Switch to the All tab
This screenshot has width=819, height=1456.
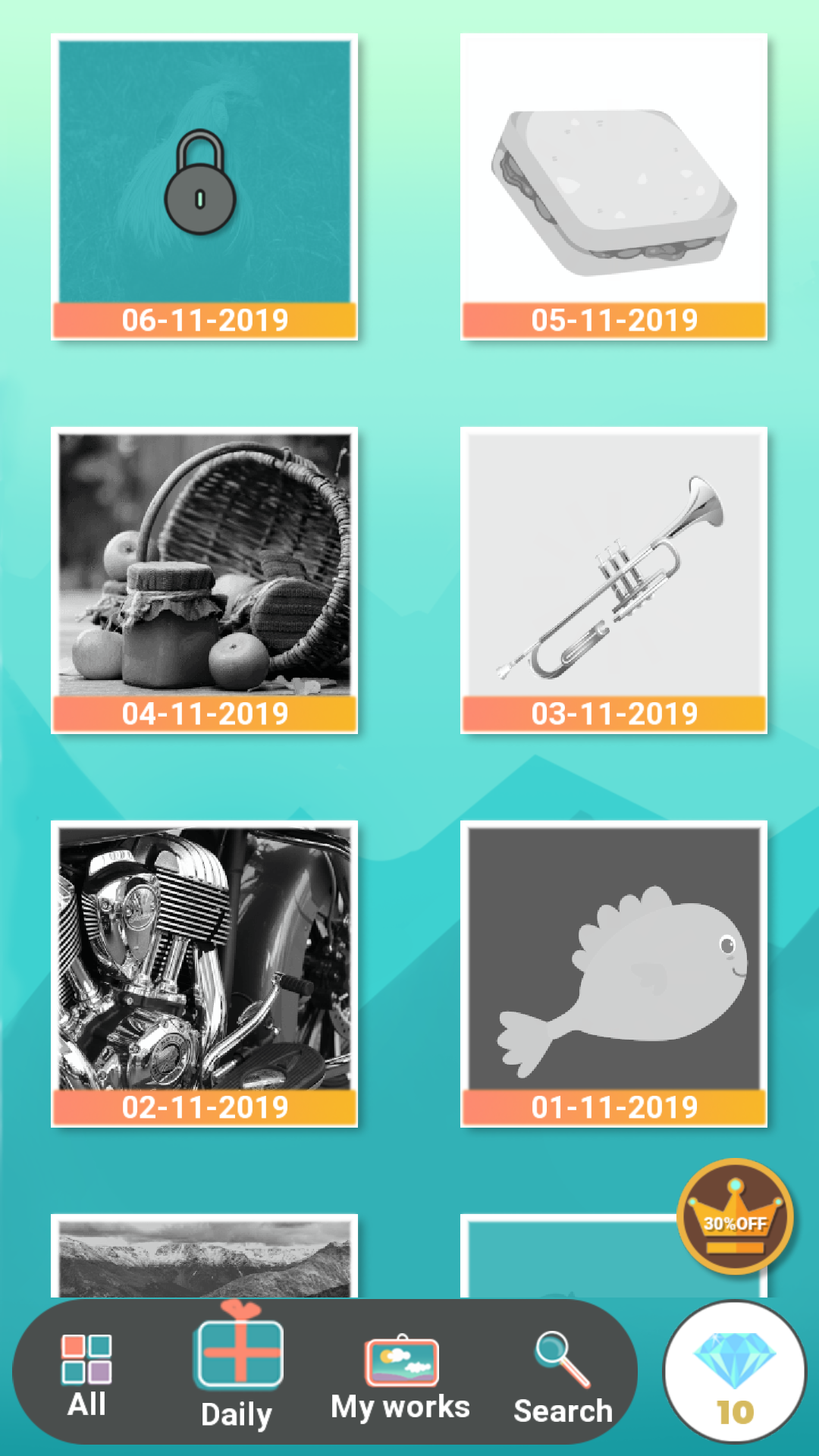86,1375
